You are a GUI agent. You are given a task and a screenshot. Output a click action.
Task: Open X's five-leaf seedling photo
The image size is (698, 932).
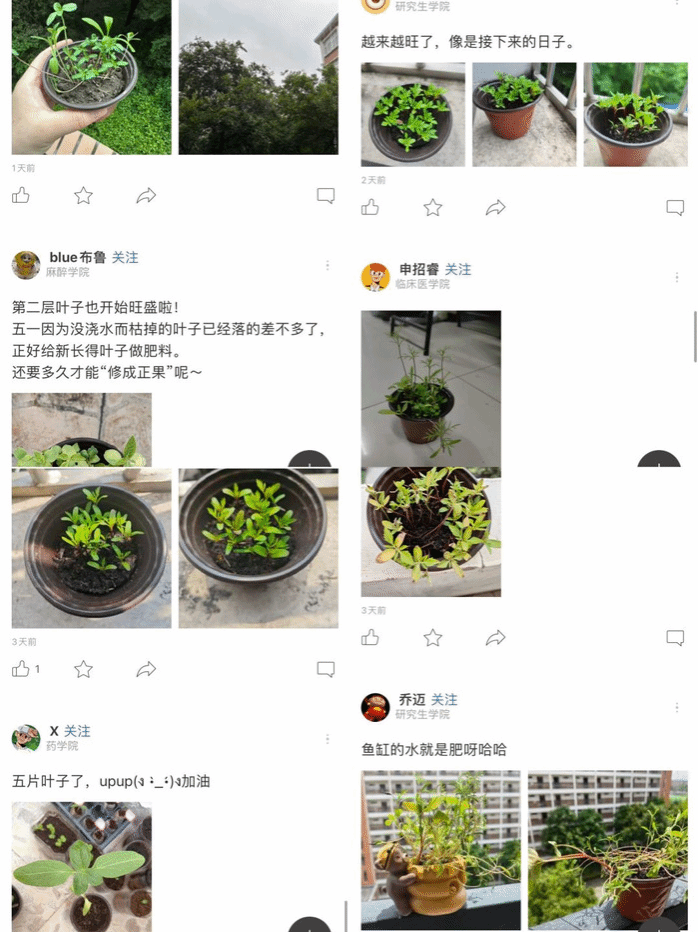(x=82, y=866)
